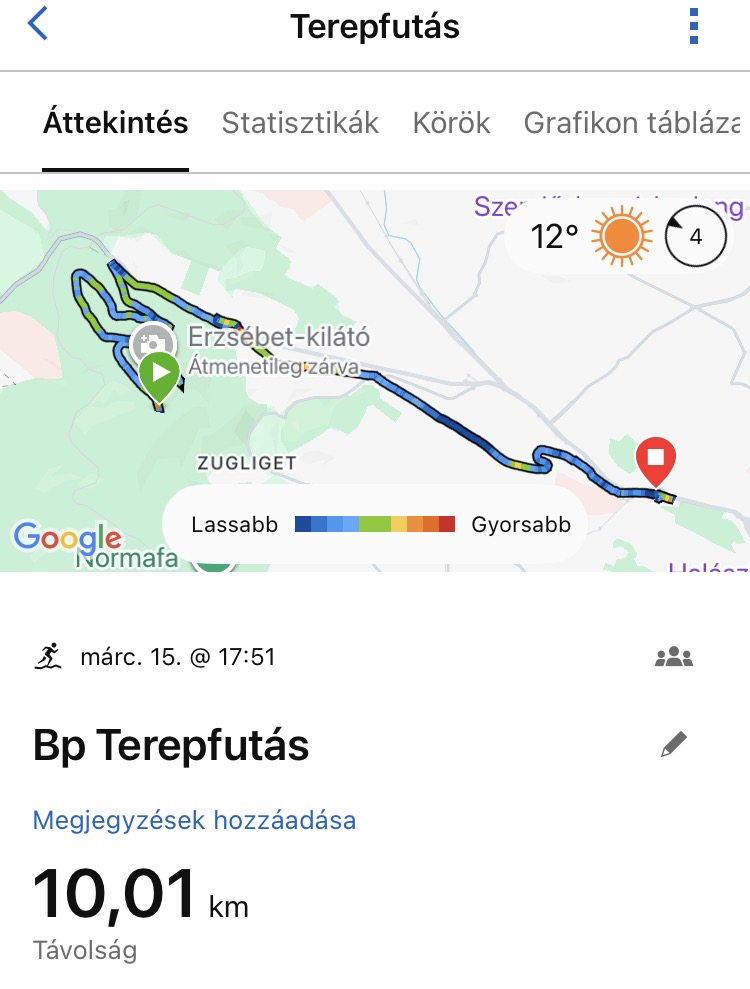Select the Áttekintés tab
Screen dimensions: 750x989
(116, 123)
